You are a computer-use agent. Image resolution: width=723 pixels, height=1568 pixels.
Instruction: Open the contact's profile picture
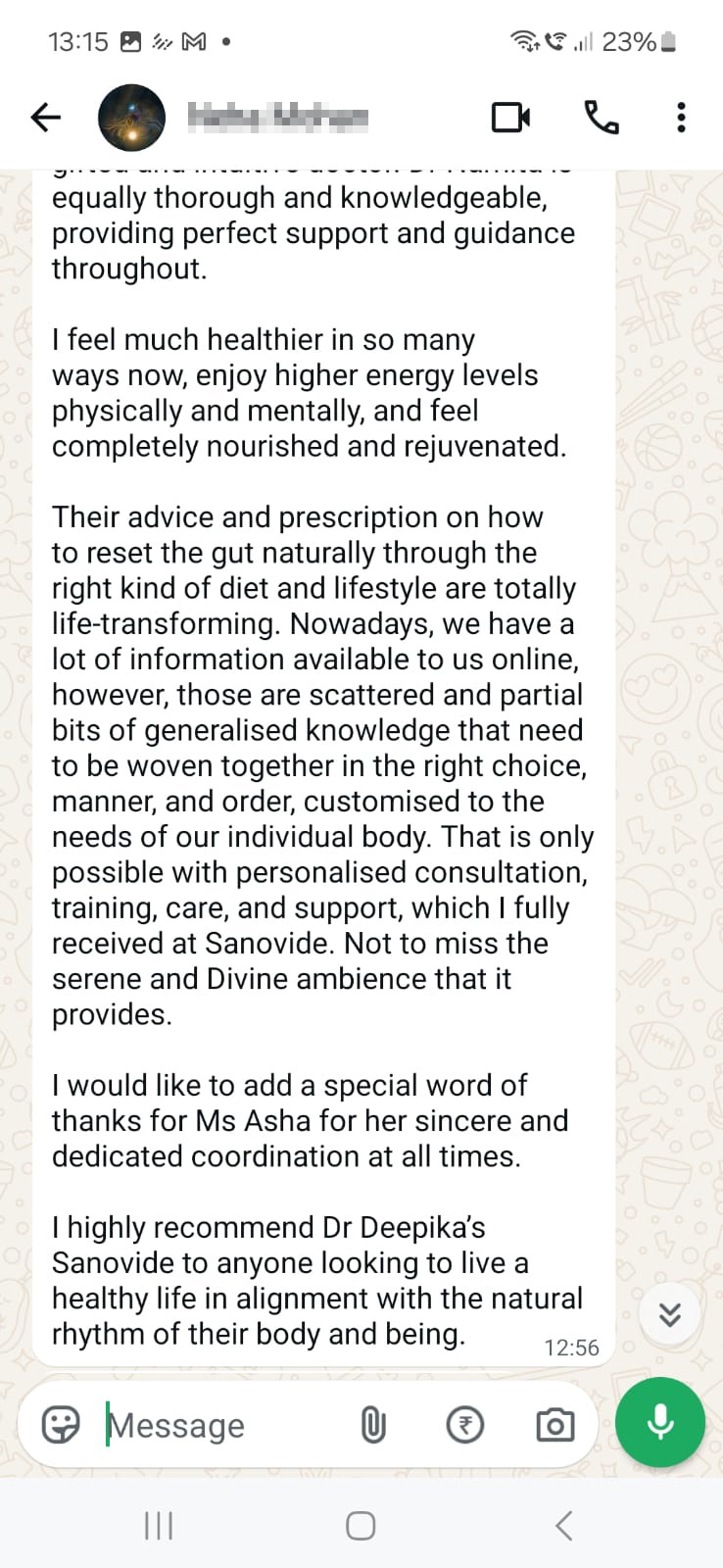coord(131,118)
